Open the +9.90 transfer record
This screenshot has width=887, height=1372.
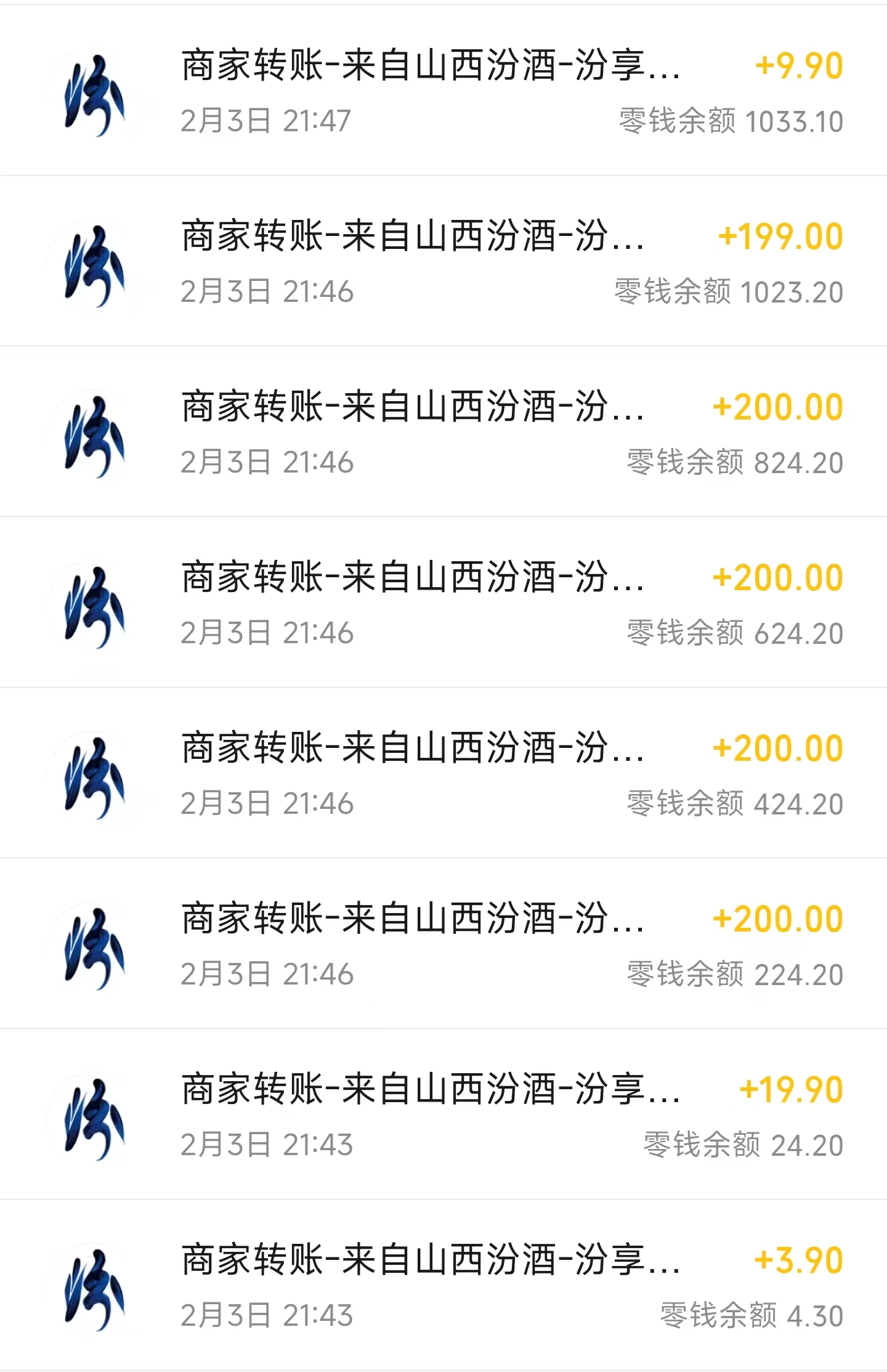[x=443, y=91]
